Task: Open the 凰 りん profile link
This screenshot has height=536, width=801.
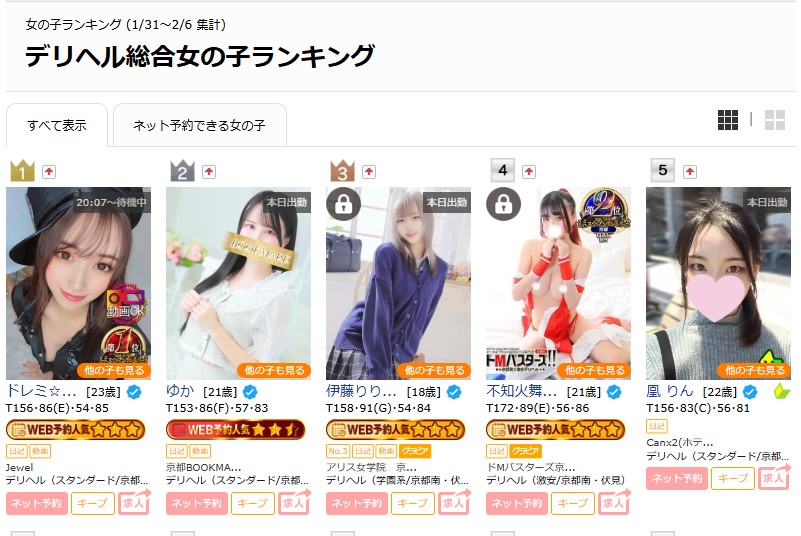Action: click(x=670, y=391)
